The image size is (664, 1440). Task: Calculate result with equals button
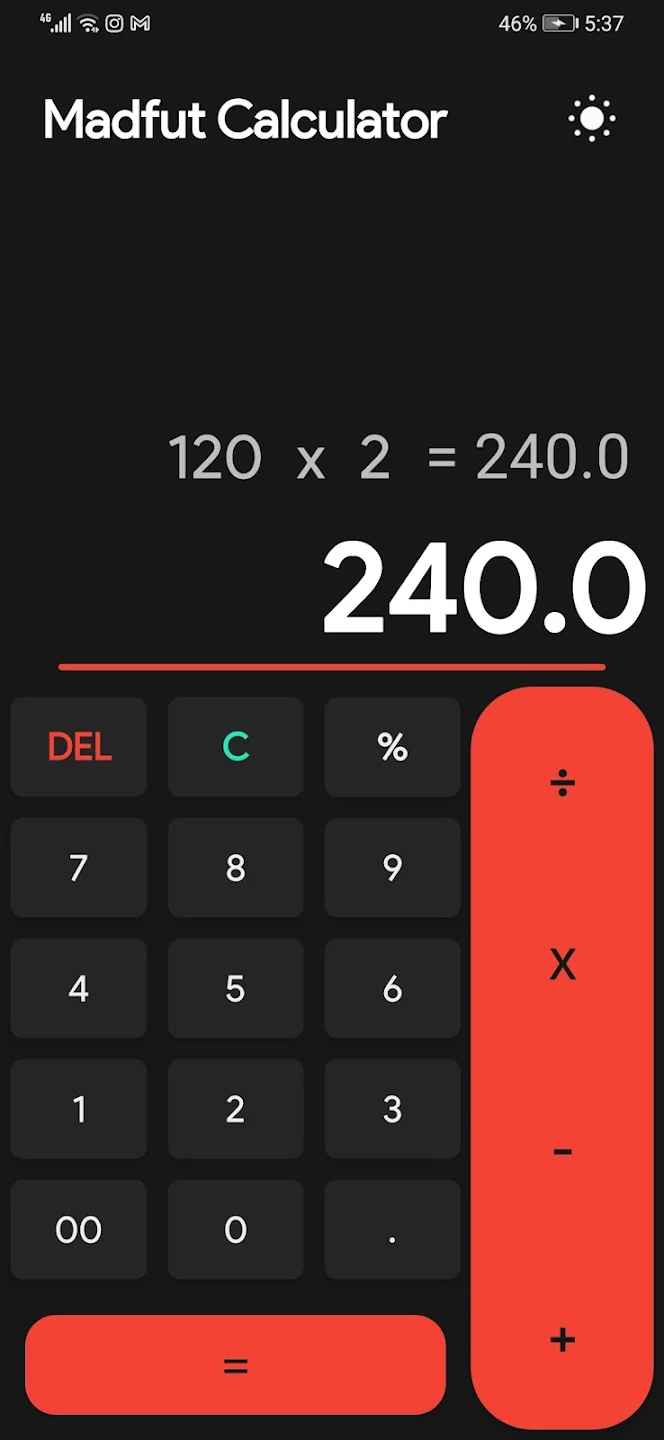tap(235, 1365)
